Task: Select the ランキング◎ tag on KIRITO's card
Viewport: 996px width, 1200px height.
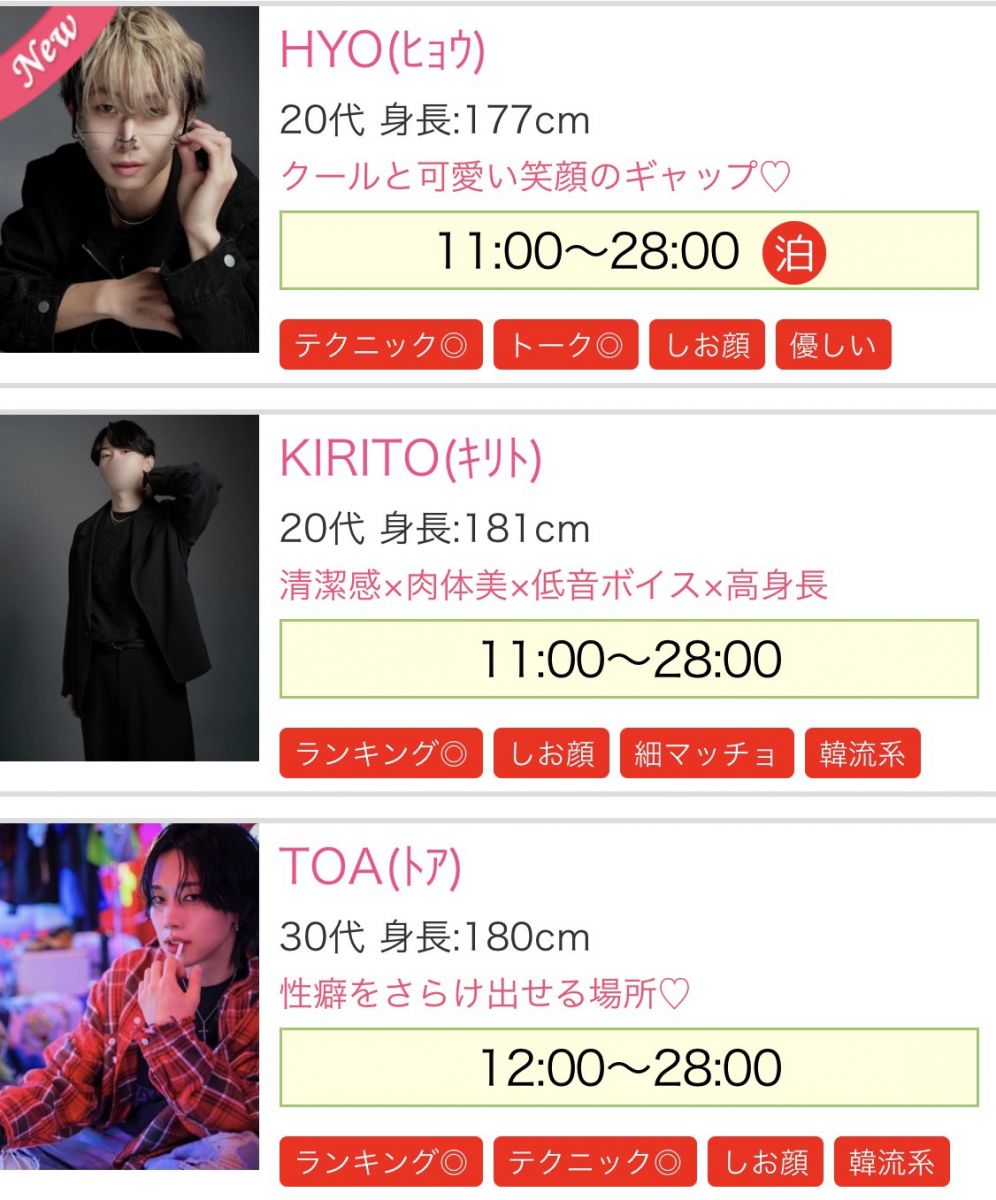Action: tap(381, 754)
